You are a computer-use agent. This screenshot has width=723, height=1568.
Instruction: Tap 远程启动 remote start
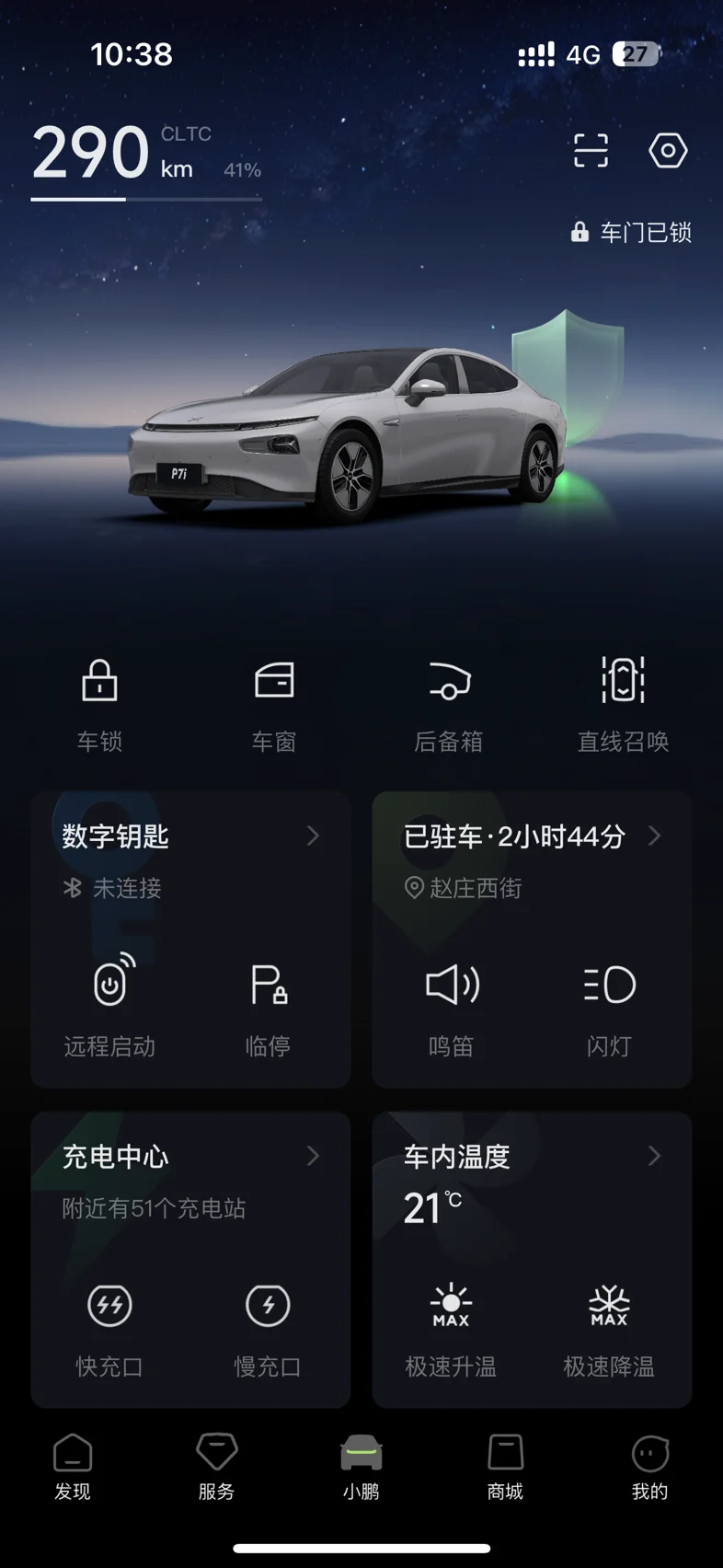[x=109, y=1007]
